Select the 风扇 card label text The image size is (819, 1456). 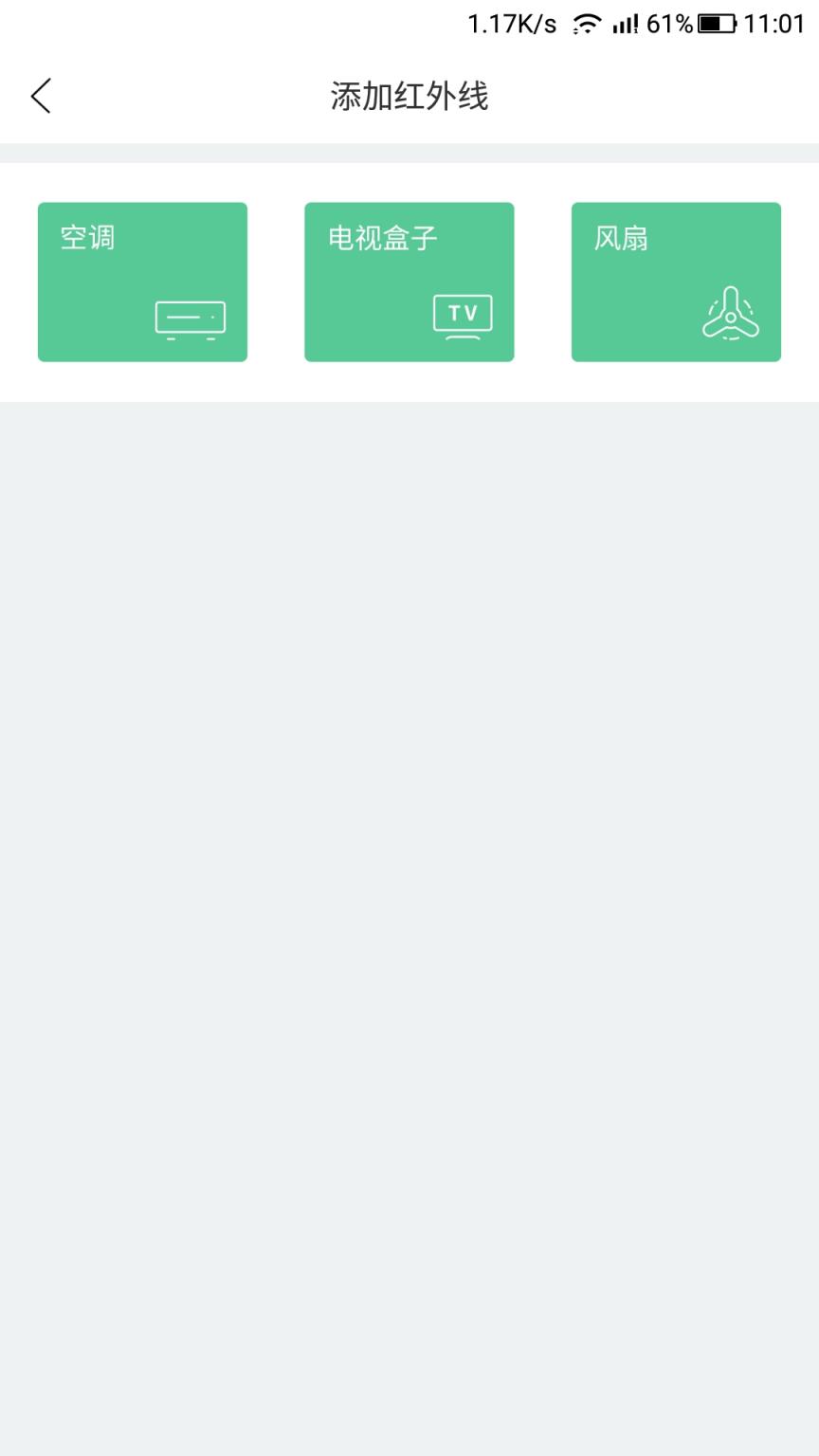click(622, 239)
